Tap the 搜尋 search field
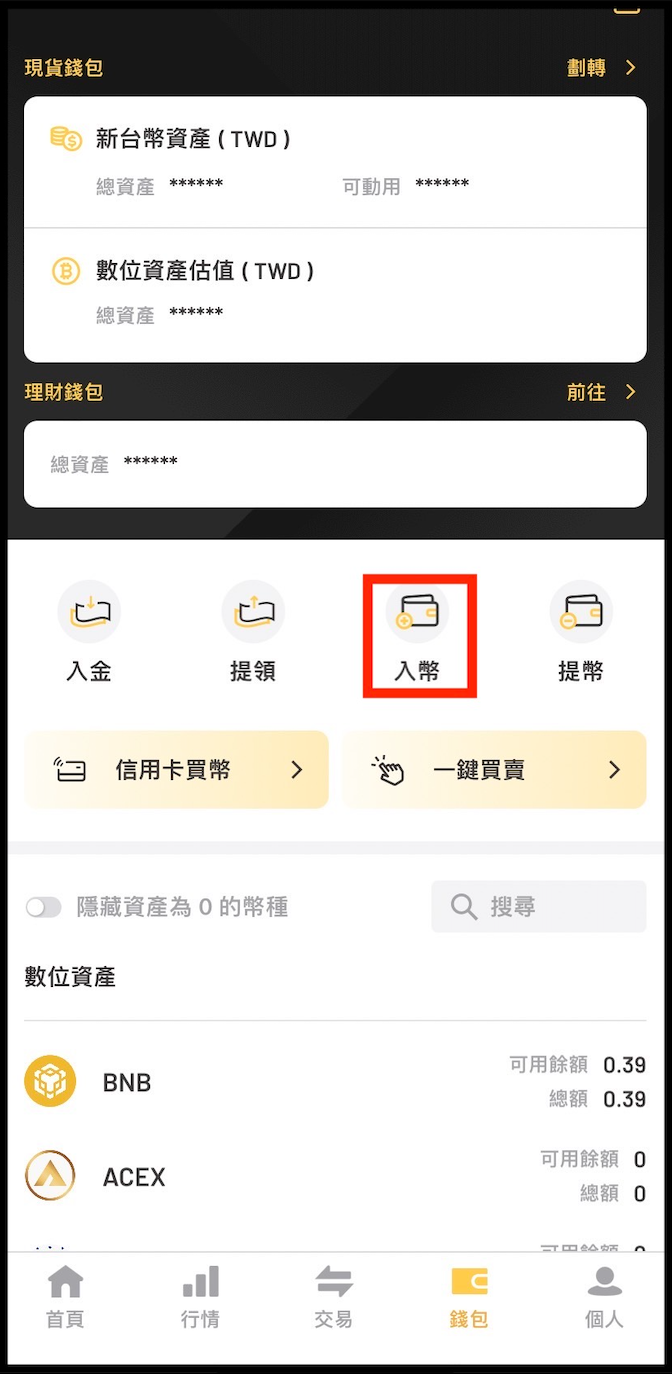This screenshot has width=672, height=1374. [x=539, y=906]
